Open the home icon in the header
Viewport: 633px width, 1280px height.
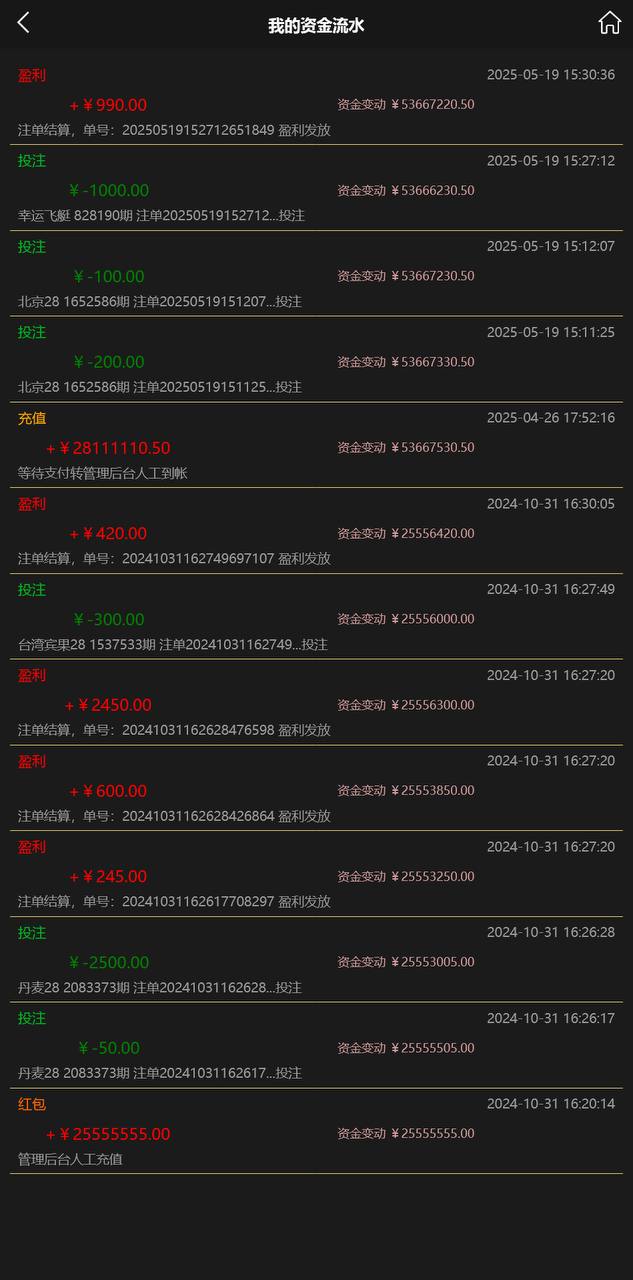tap(609, 23)
